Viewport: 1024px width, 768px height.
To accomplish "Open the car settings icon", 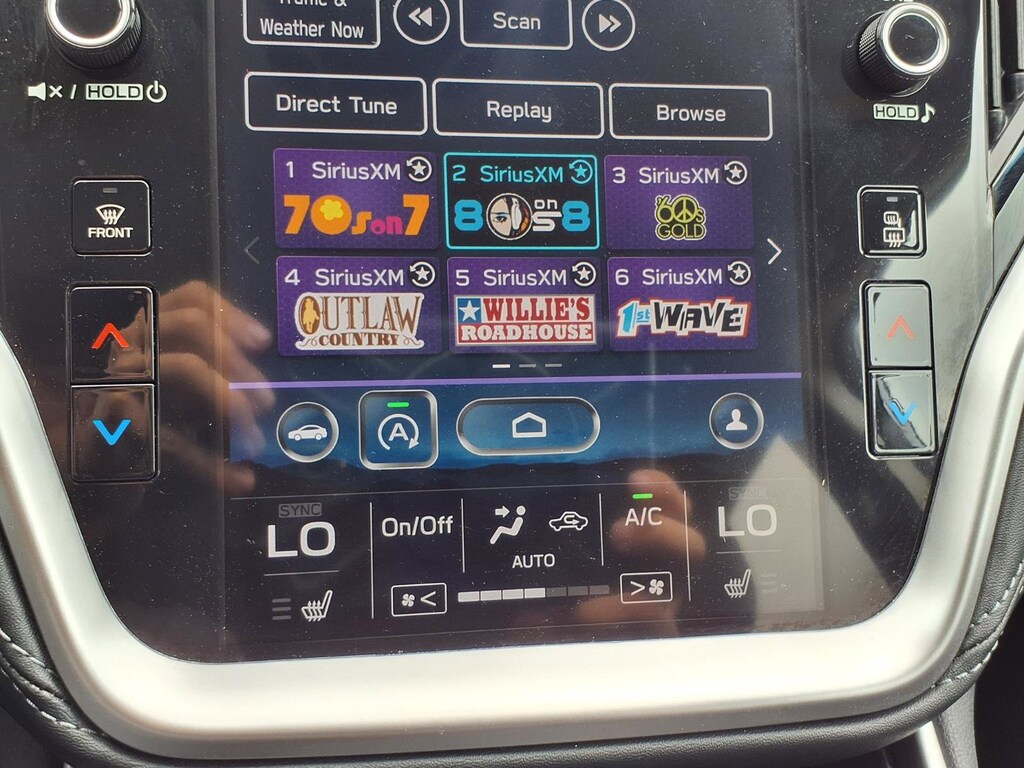I will (307, 432).
